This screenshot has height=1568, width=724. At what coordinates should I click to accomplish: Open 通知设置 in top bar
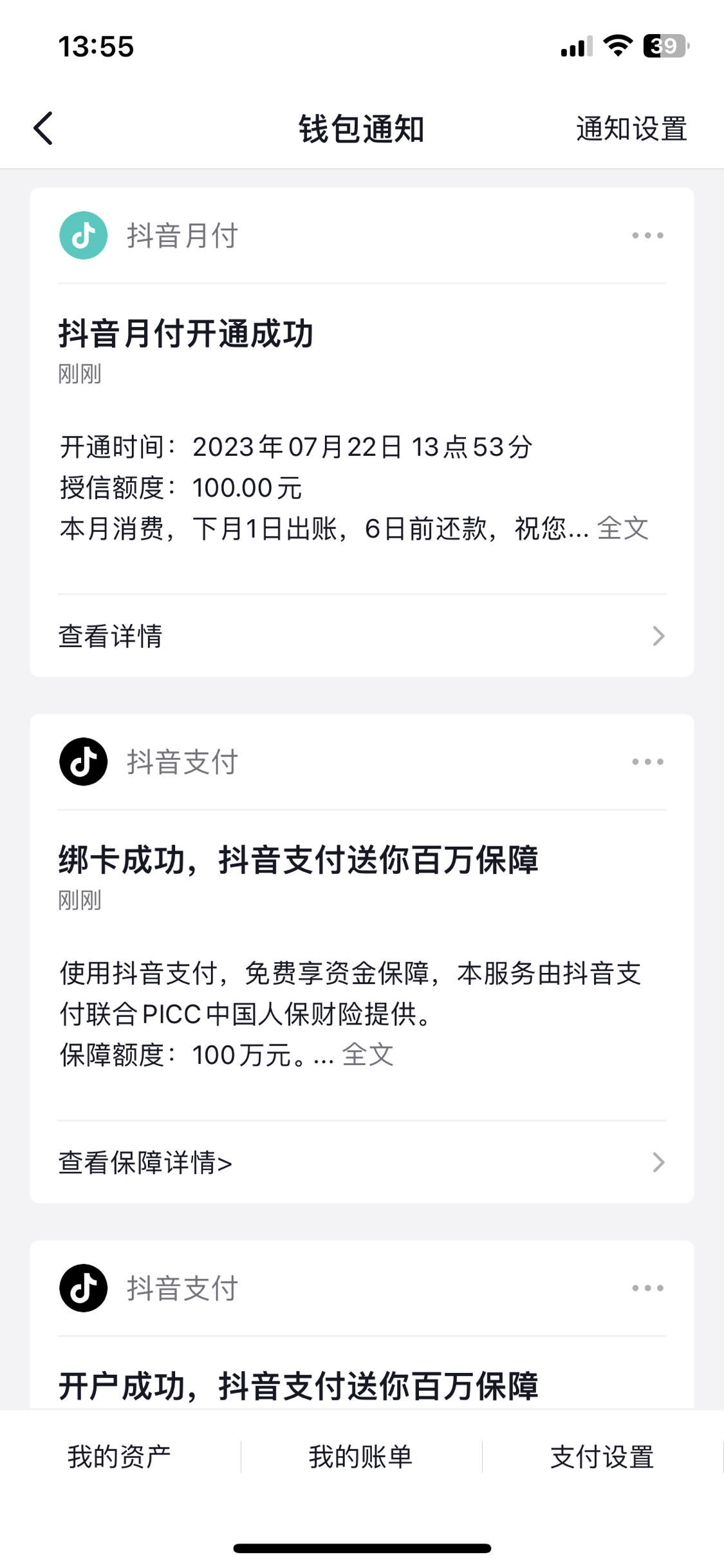tap(631, 129)
